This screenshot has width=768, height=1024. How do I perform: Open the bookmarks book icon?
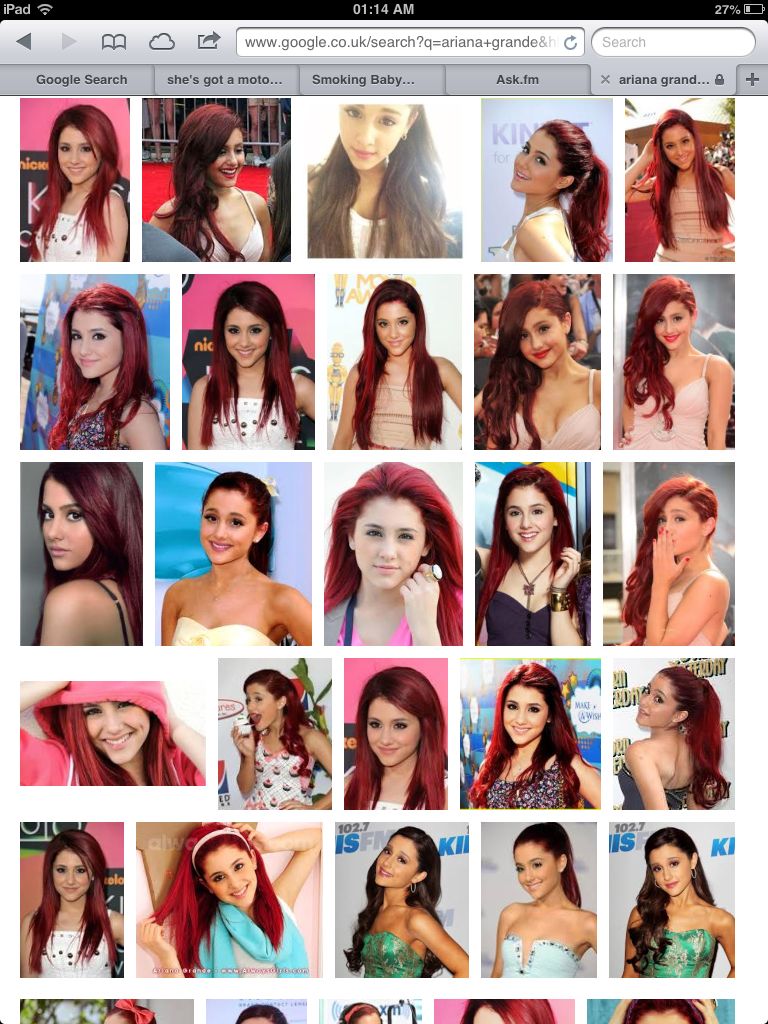click(x=114, y=42)
